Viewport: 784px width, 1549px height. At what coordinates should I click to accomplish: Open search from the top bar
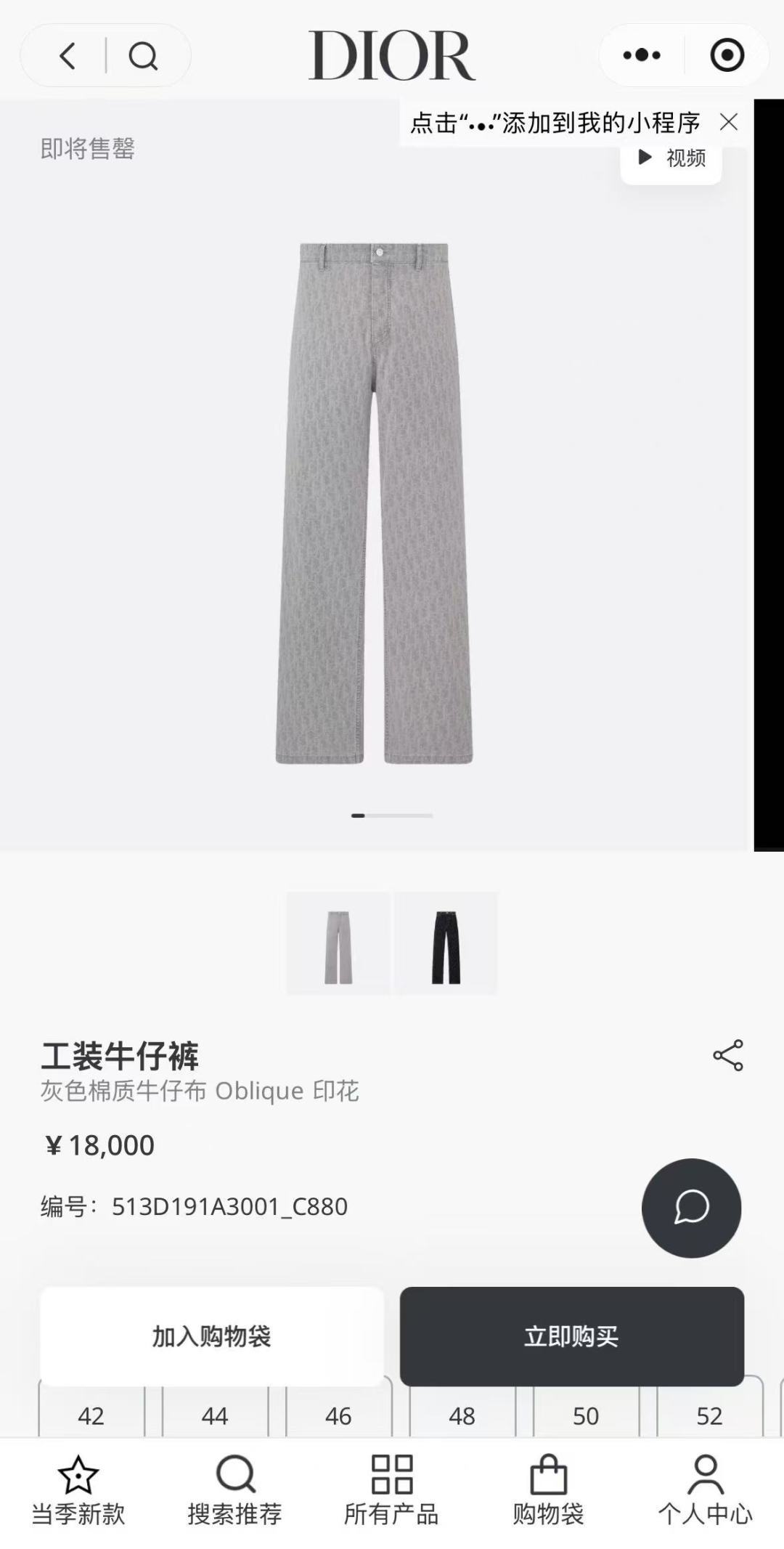(x=143, y=56)
